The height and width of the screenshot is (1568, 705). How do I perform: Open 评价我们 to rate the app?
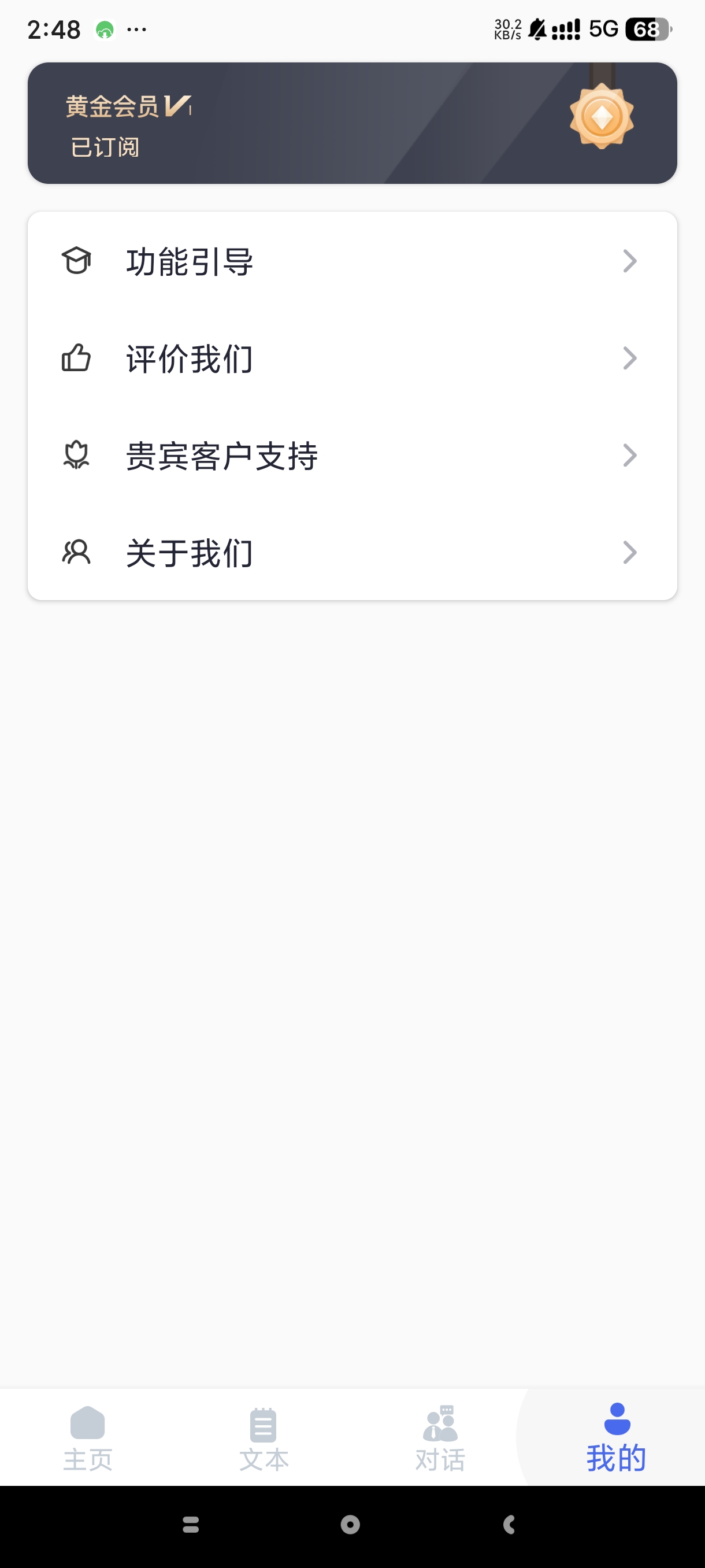click(x=351, y=358)
